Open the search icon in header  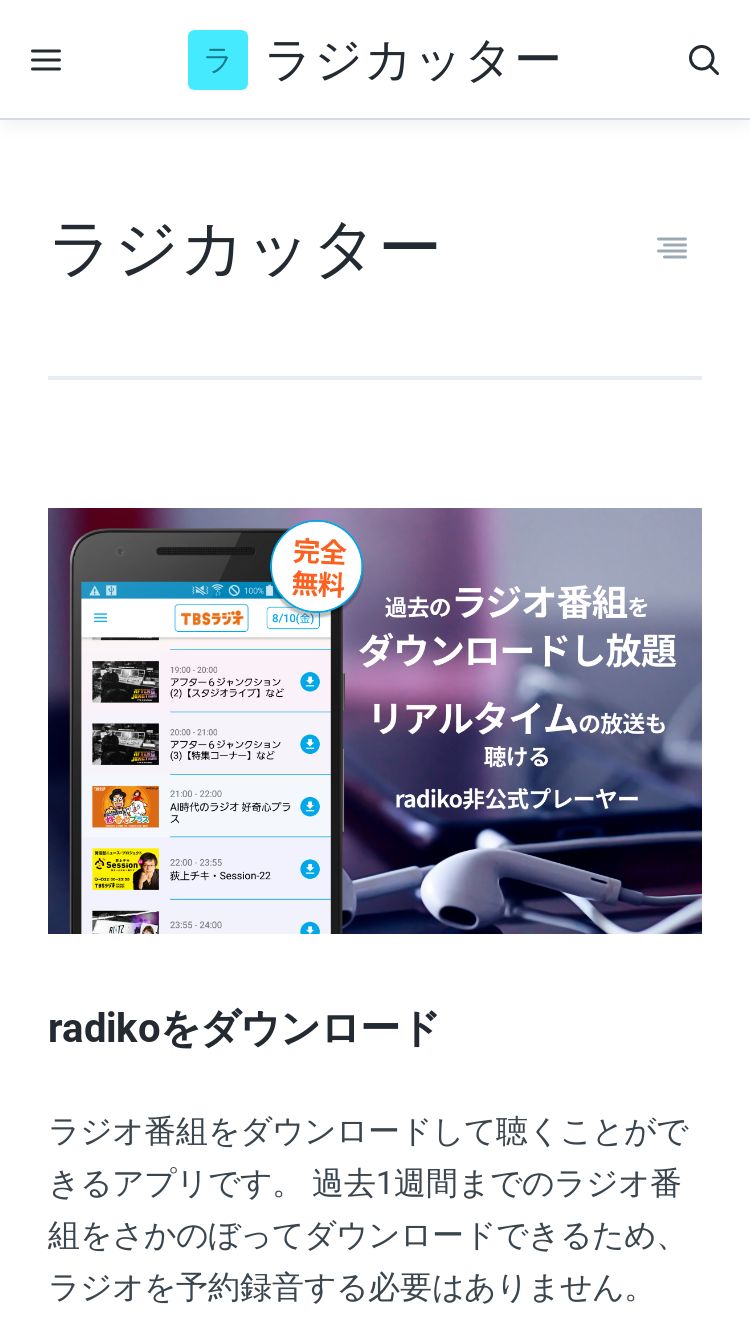pyautogui.click(x=704, y=60)
